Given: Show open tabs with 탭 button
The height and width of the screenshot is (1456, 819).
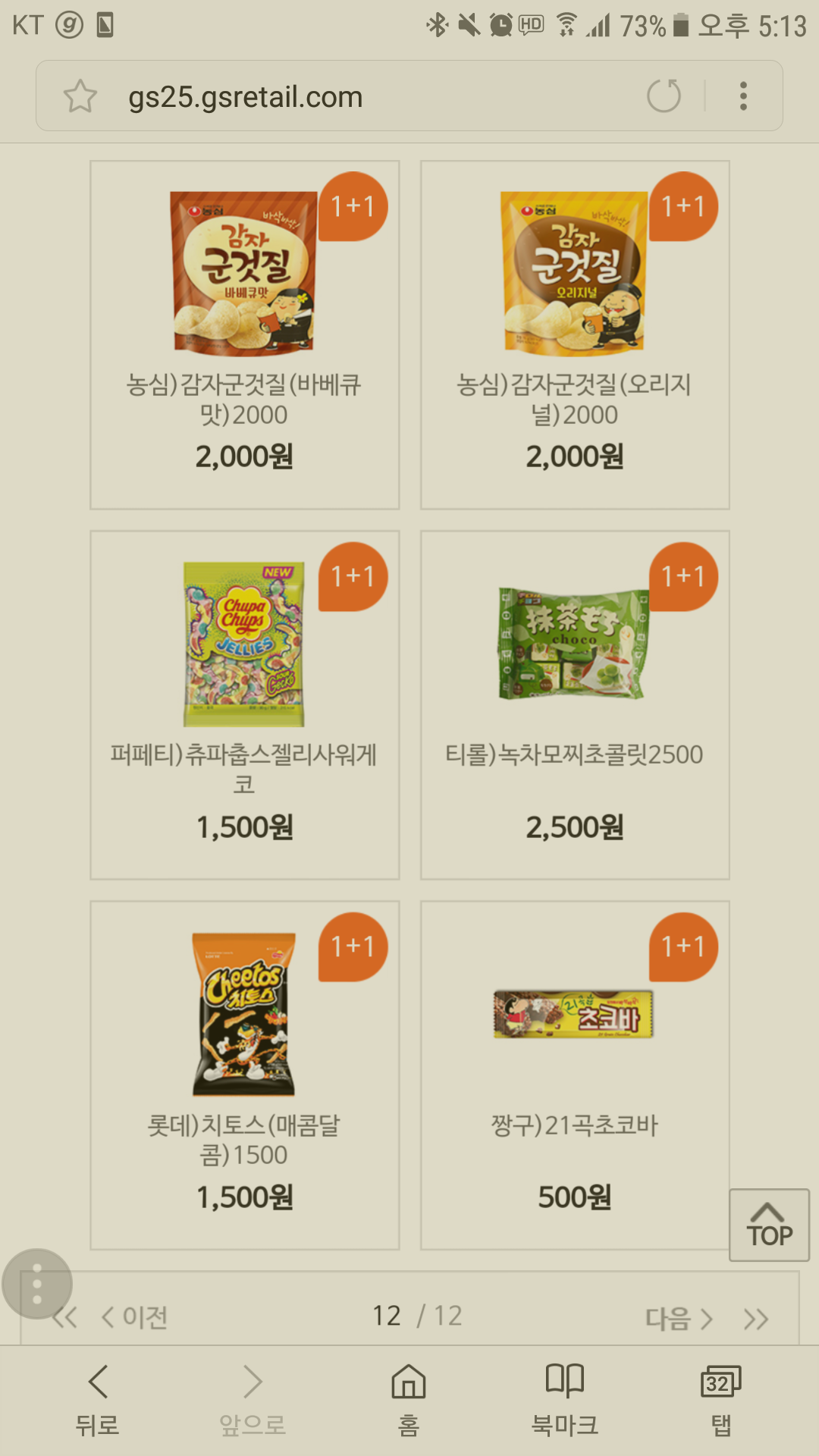Looking at the screenshot, I should (720, 1400).
